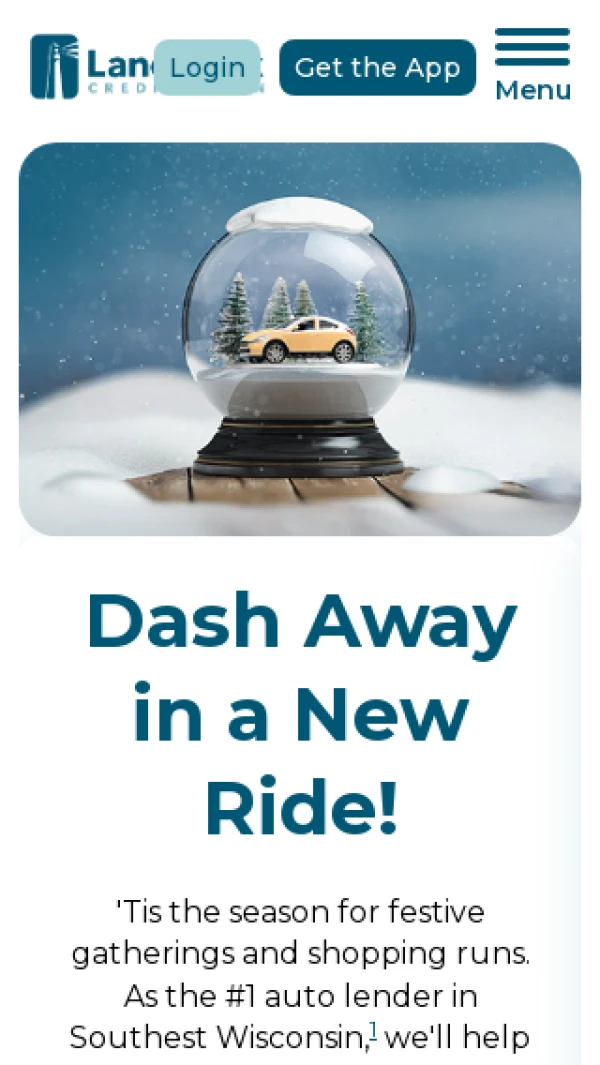Tap Get the App button
Screen dimensions: 600x1065
tap(377, 68)
